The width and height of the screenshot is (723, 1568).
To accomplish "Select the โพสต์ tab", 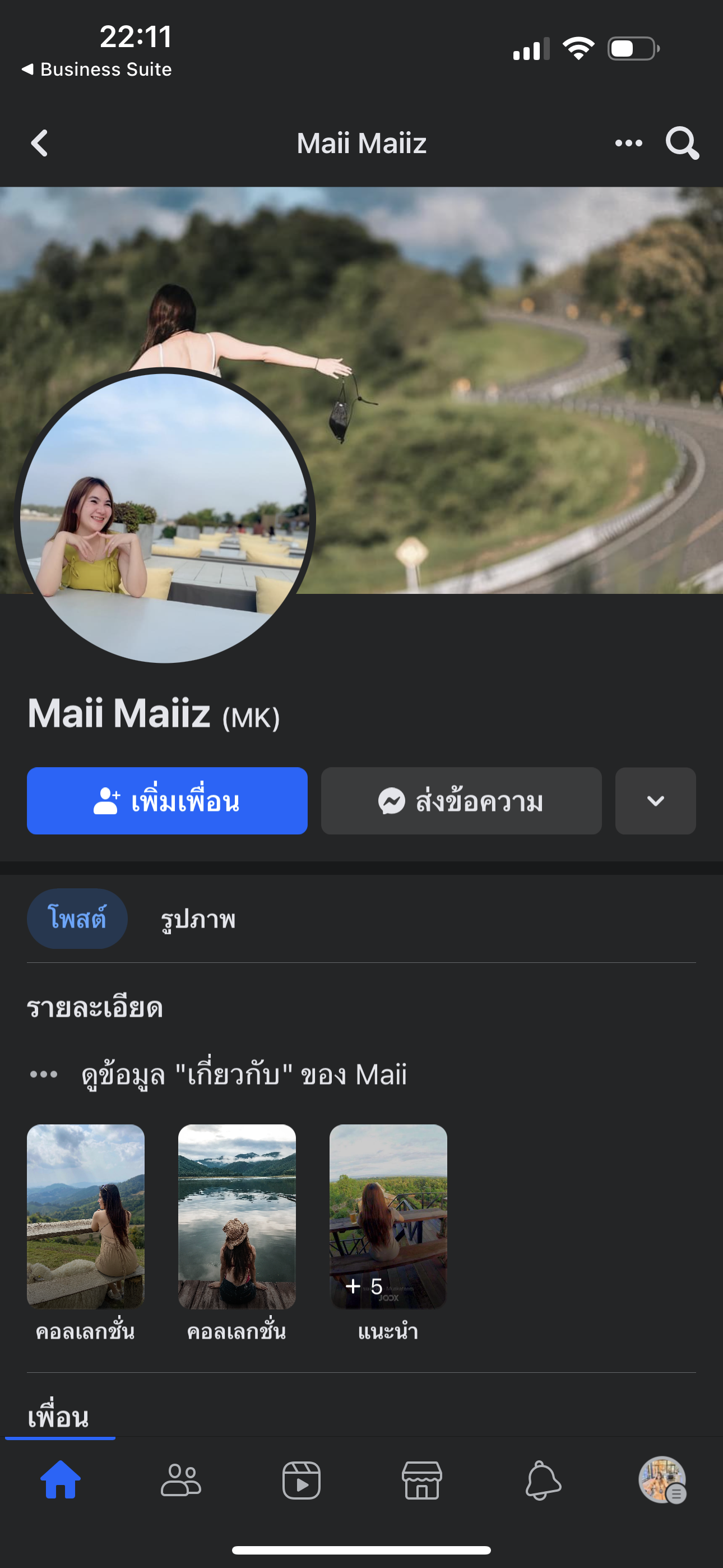I will click(x=77, y=919).
